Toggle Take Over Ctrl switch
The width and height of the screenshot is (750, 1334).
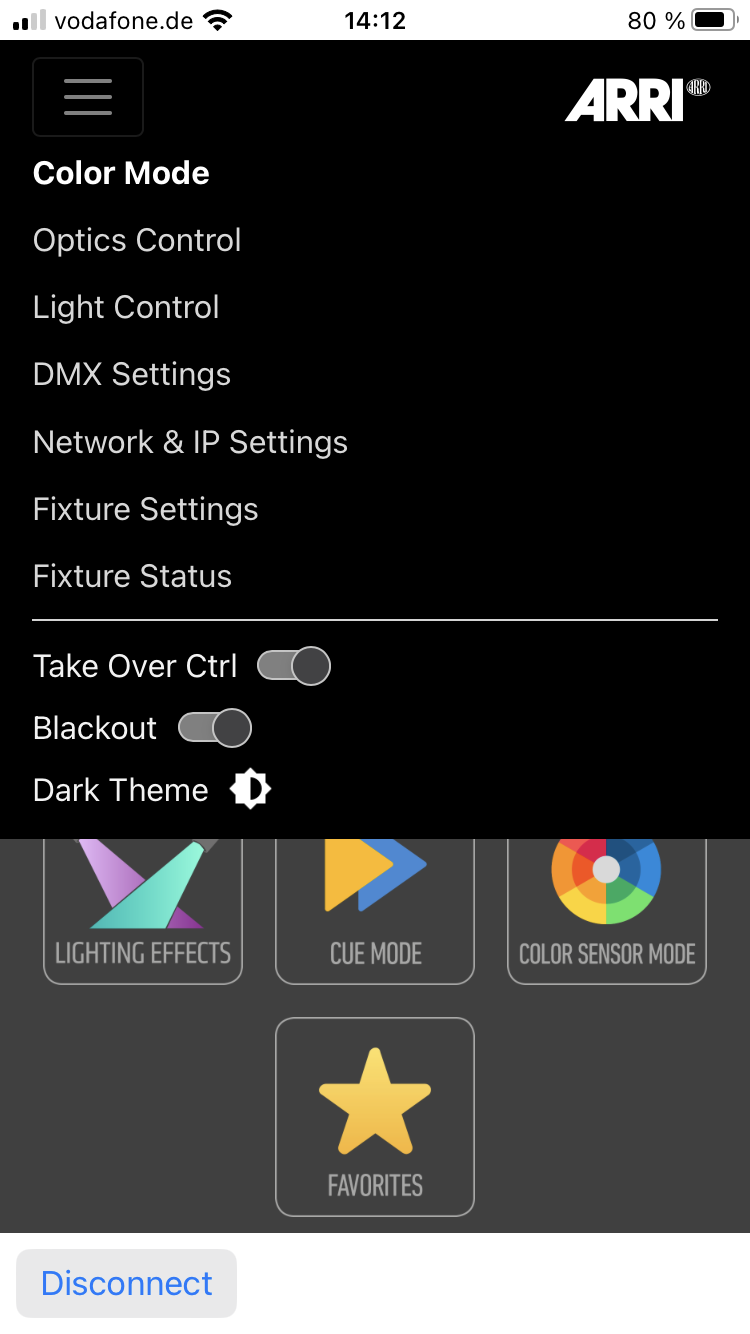[294, 666]
